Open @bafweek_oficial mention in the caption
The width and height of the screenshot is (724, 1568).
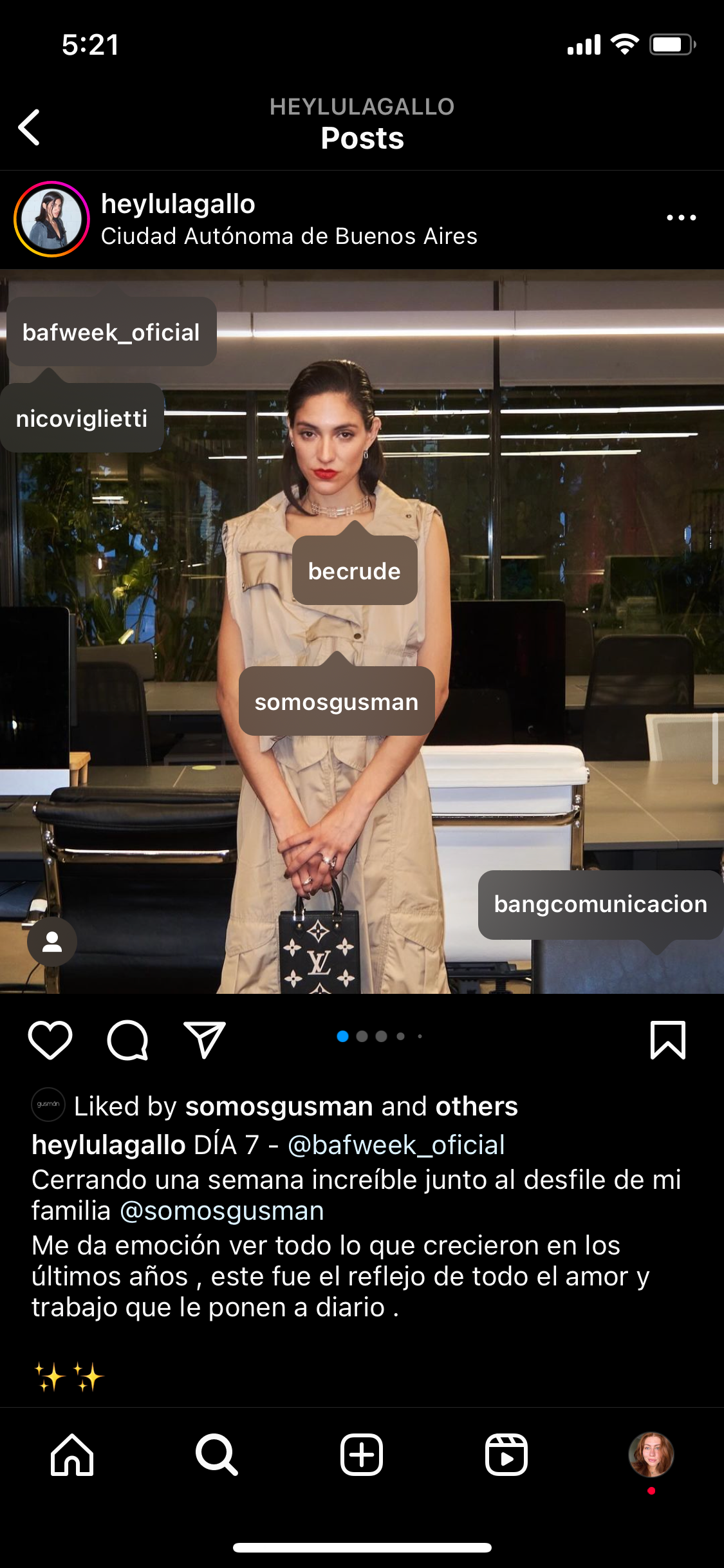[396, 1145]
